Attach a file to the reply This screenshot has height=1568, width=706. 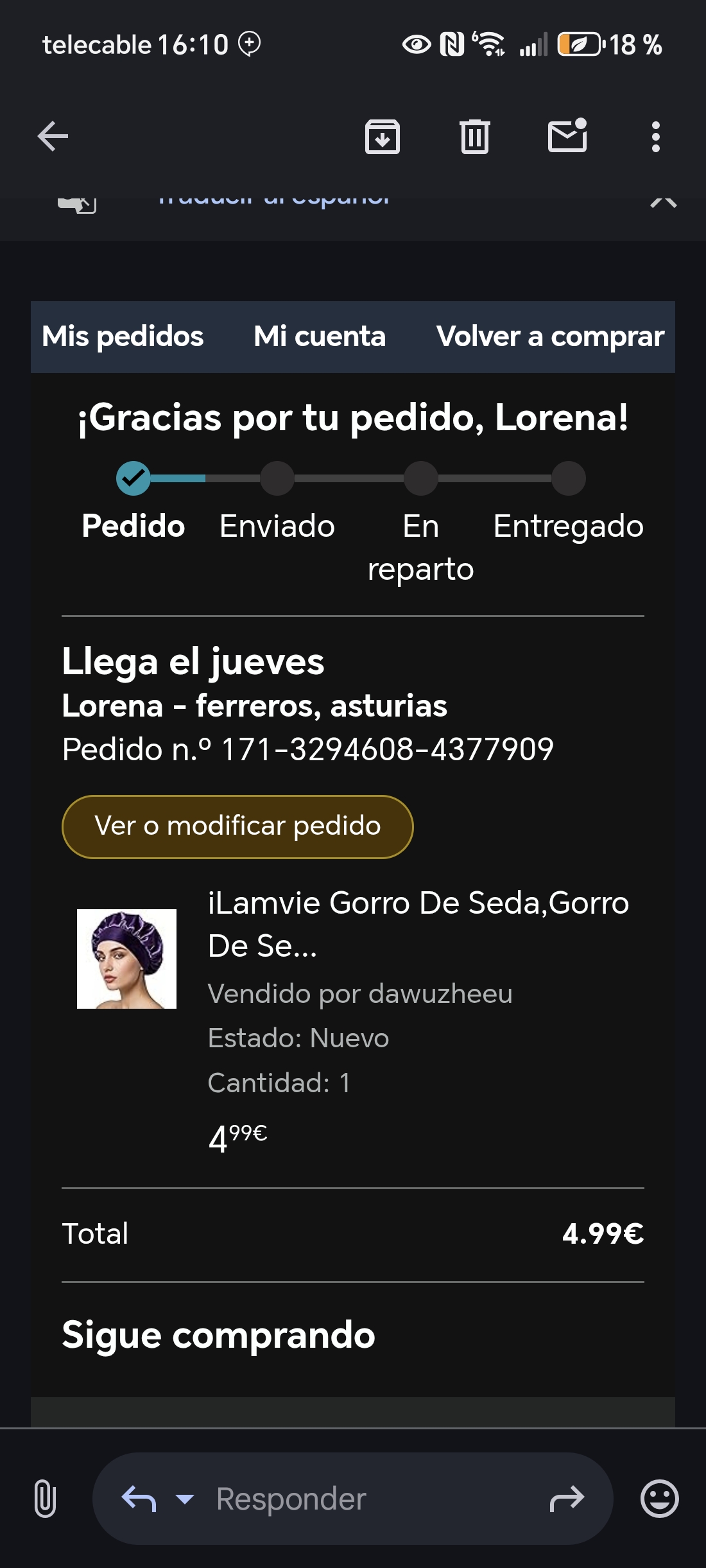tap(45, 1499)
